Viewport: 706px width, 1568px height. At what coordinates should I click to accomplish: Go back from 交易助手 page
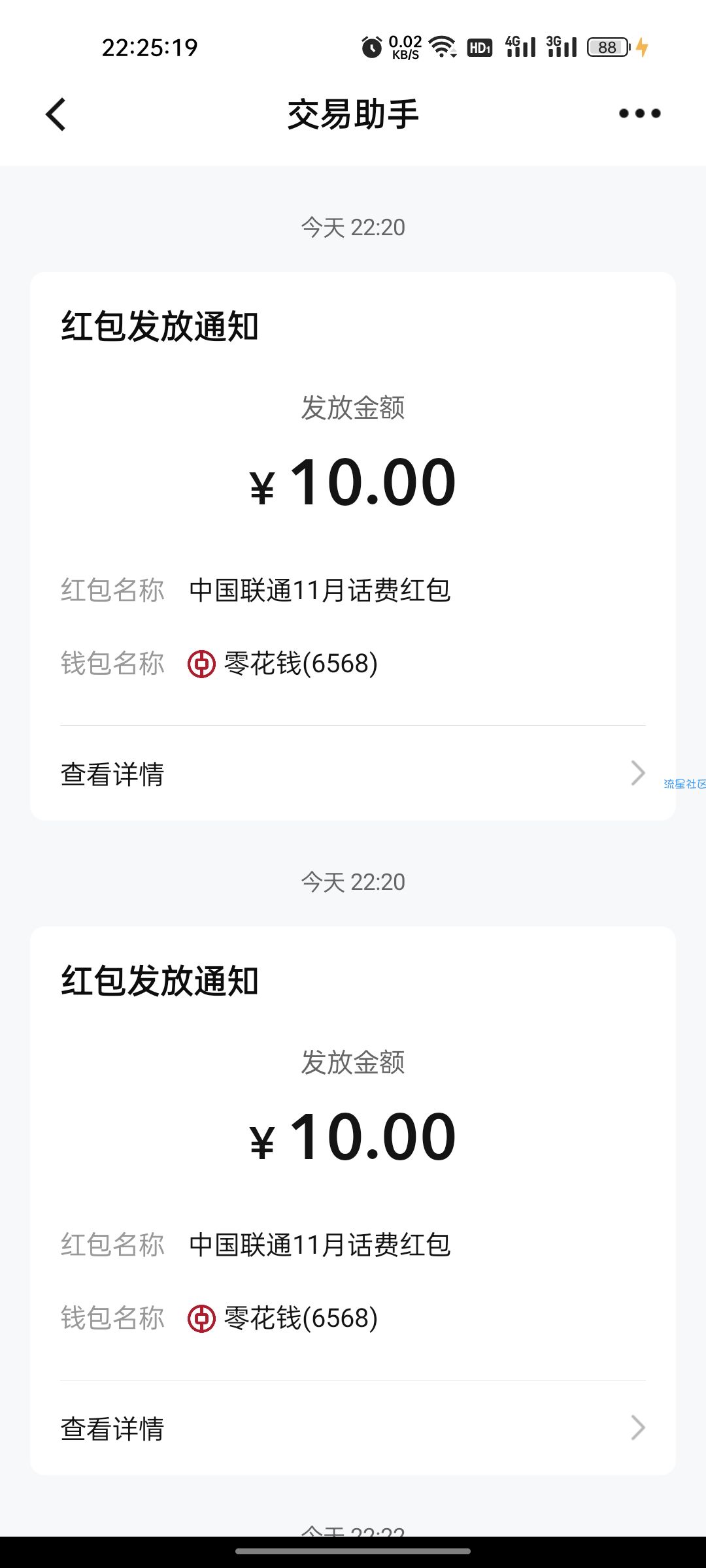click(56, 114)
